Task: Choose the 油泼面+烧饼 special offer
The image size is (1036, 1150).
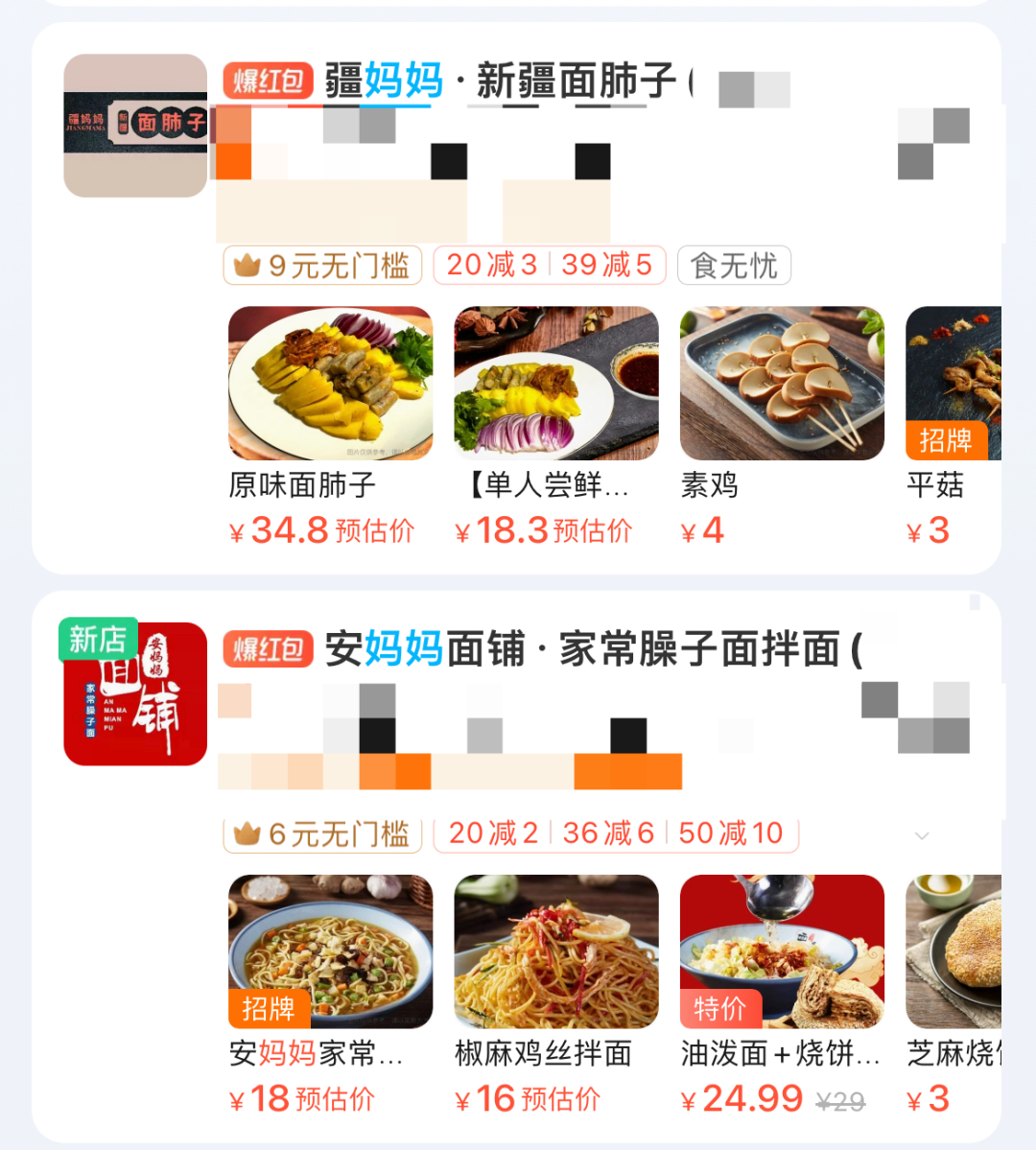Action: click(x=781, y=951)
